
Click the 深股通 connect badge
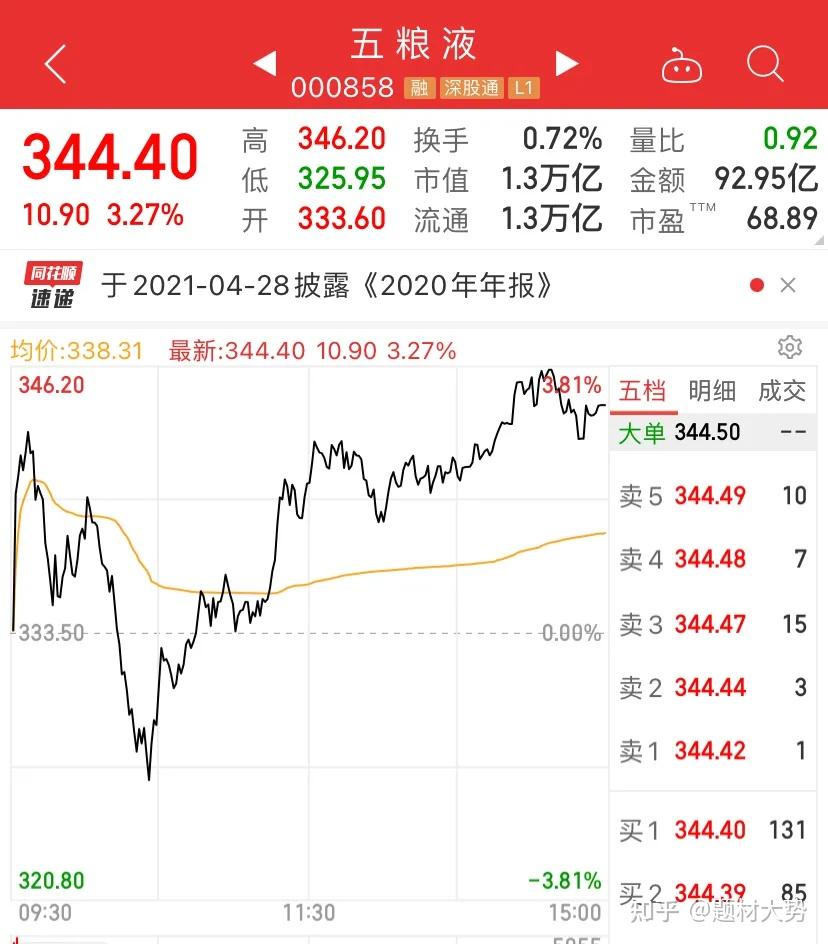coord(470,87)
